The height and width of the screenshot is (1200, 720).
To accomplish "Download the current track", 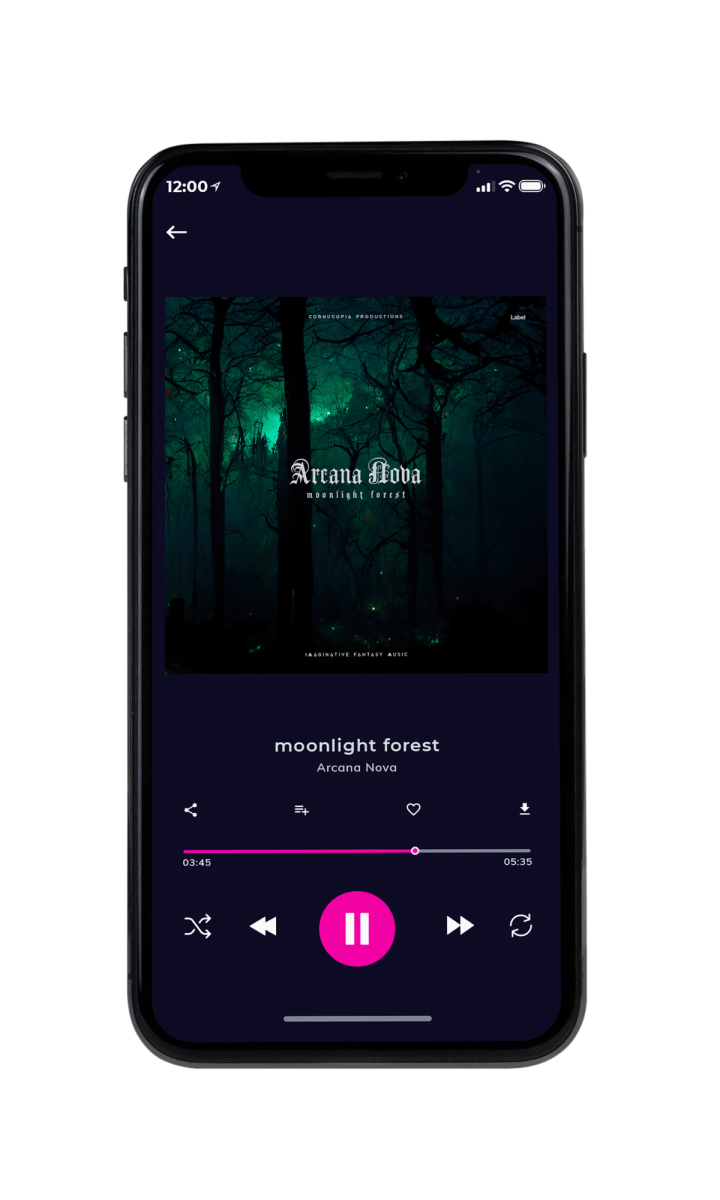I will click(524, 810).
